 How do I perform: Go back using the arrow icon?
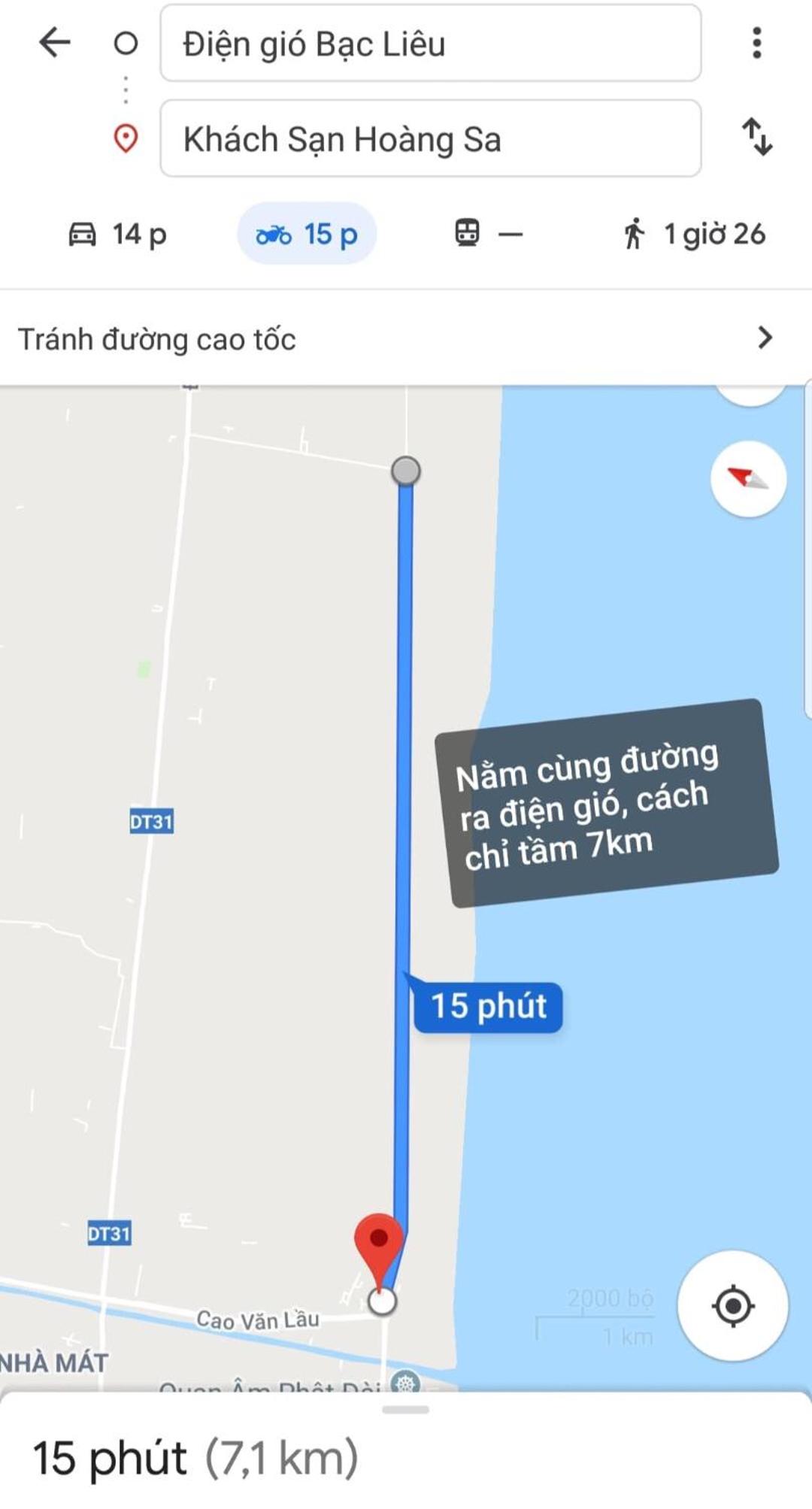tap(54, 43)
